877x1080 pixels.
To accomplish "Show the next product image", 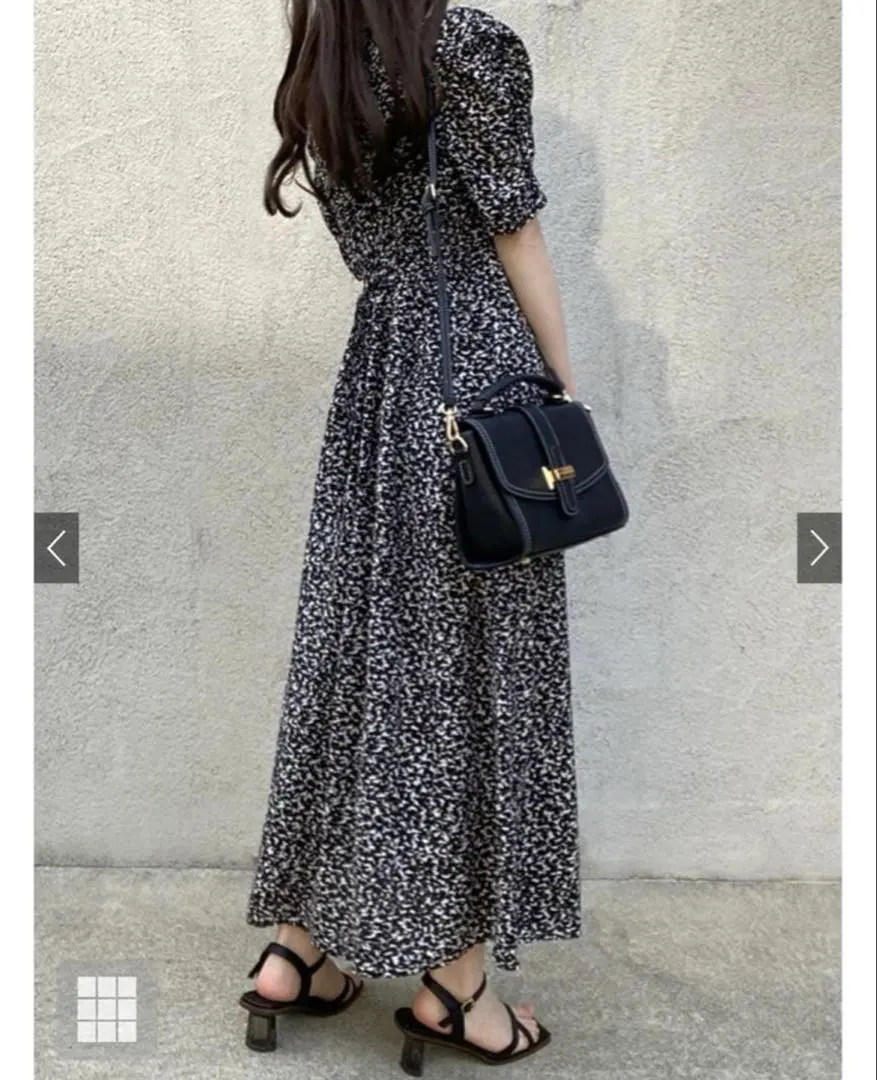I will click(x=818, y=548).
